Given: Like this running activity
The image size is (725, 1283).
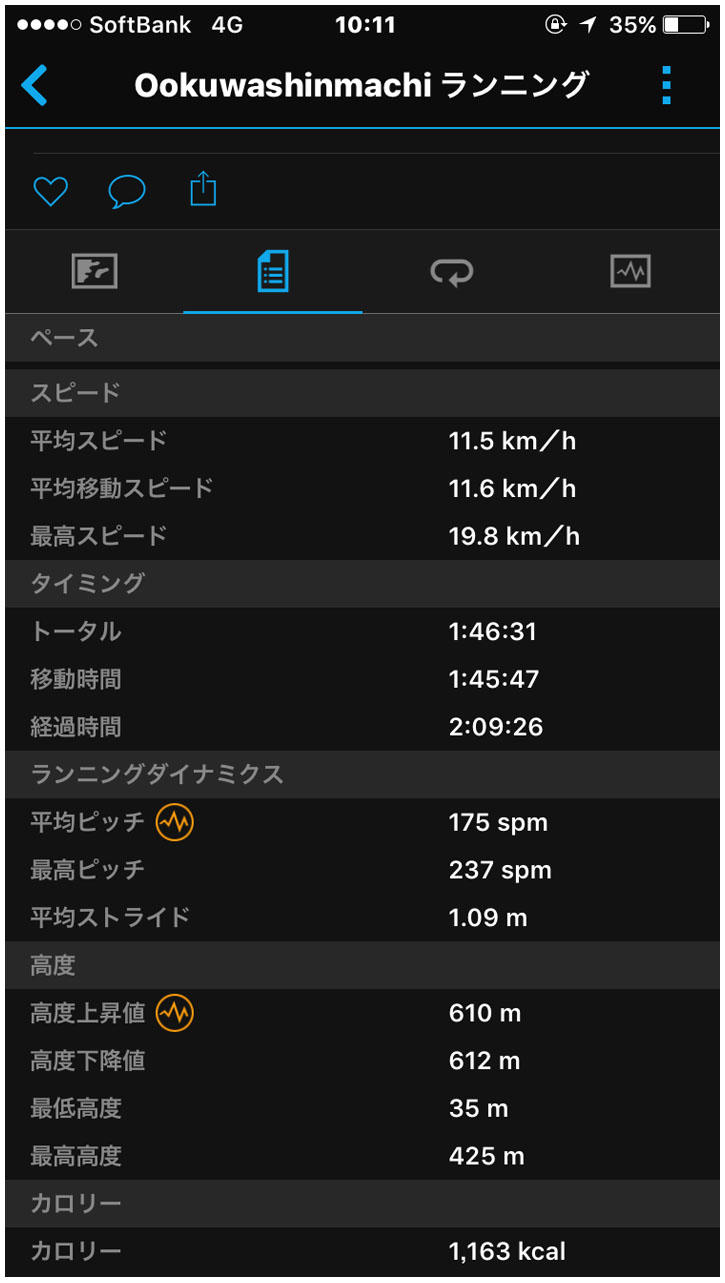Looking at the screenshot, I should 50,190.
